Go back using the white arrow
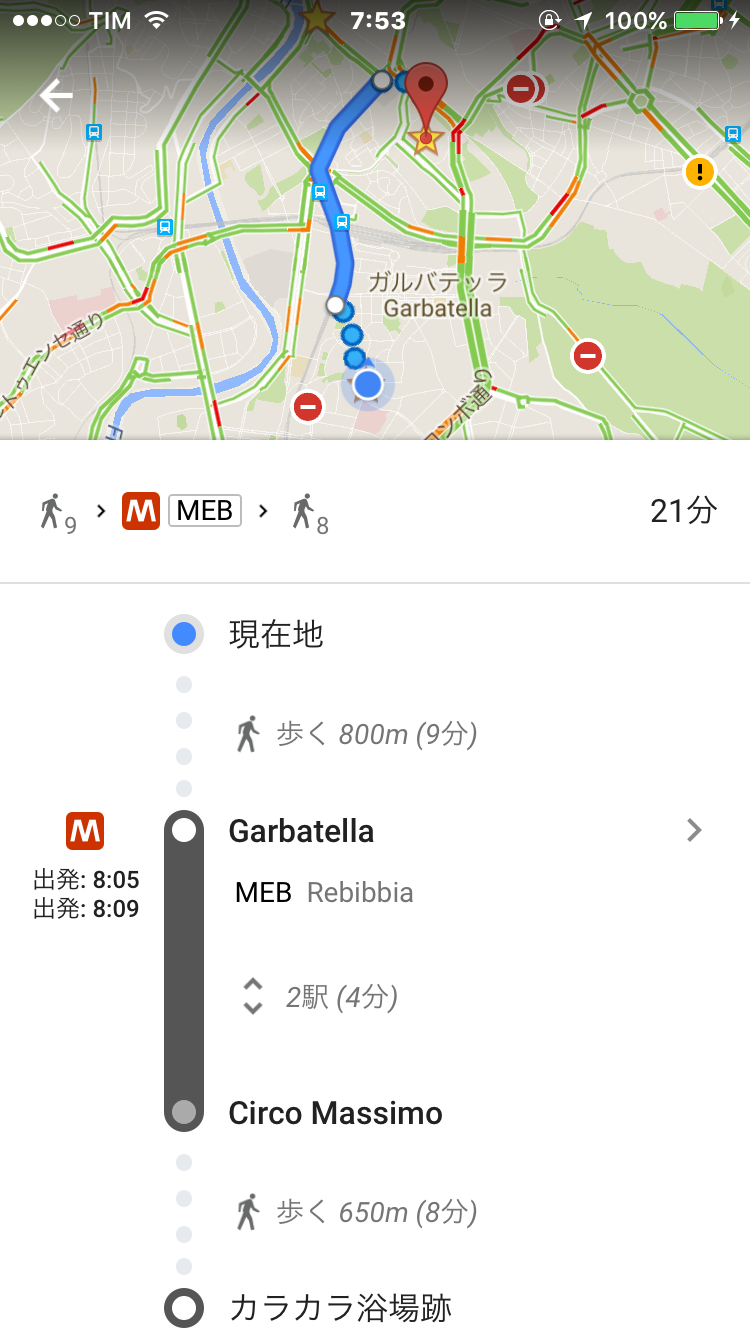Screen dimensions: 750x1334 56,96
